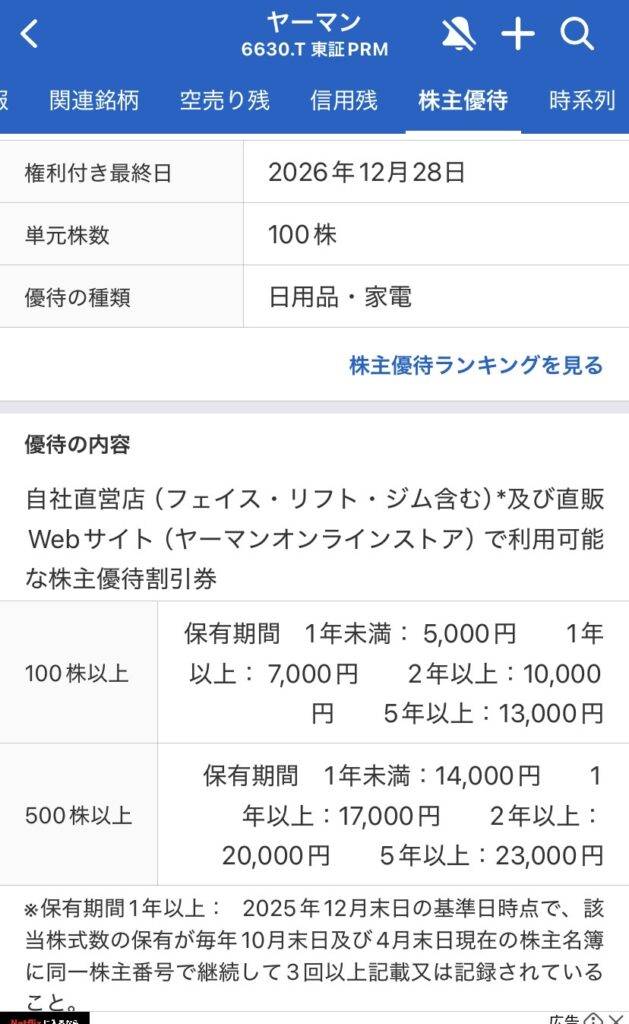Switch to the 関連銘柄 tab
The image size is (629, 1024).
[x=94, y=100]
